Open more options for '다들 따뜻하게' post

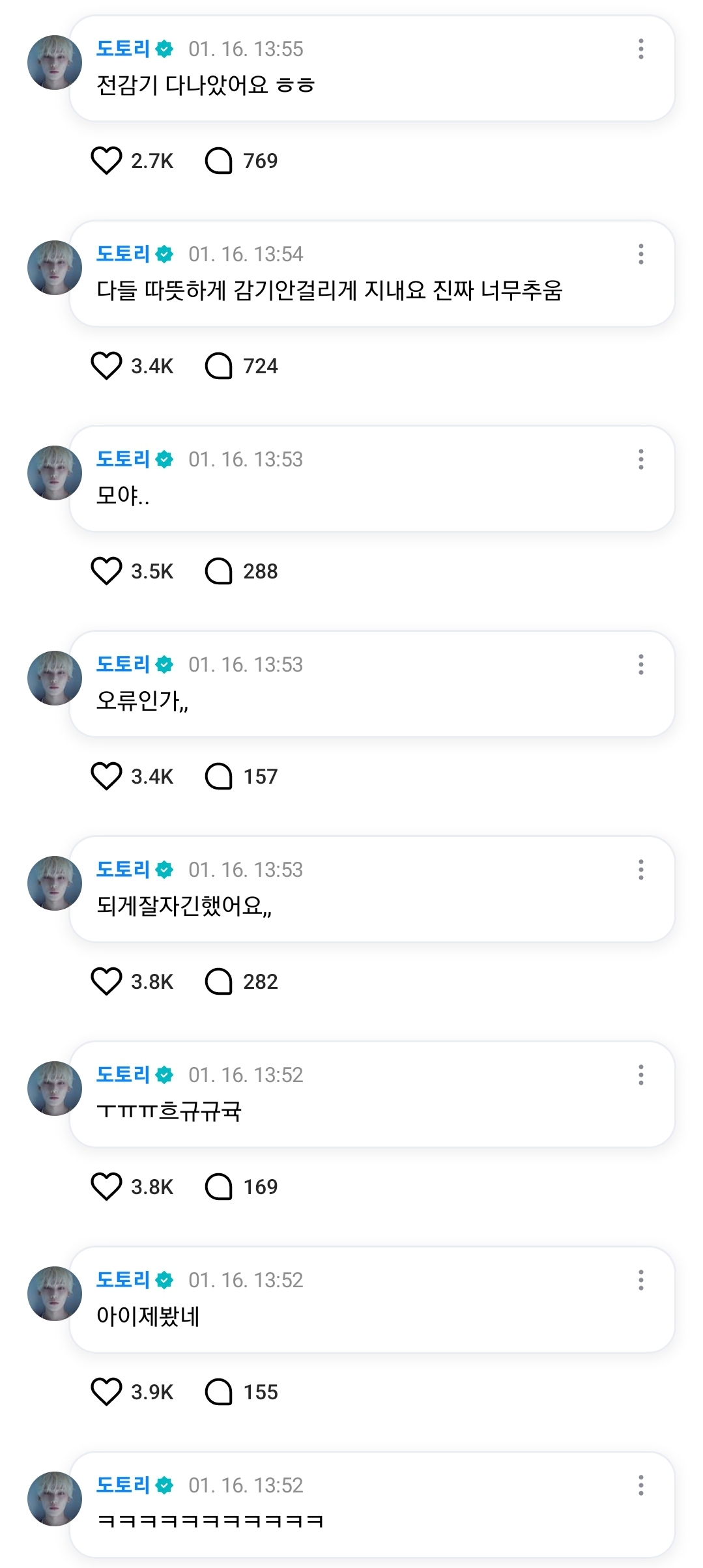[x=641, y=254]
